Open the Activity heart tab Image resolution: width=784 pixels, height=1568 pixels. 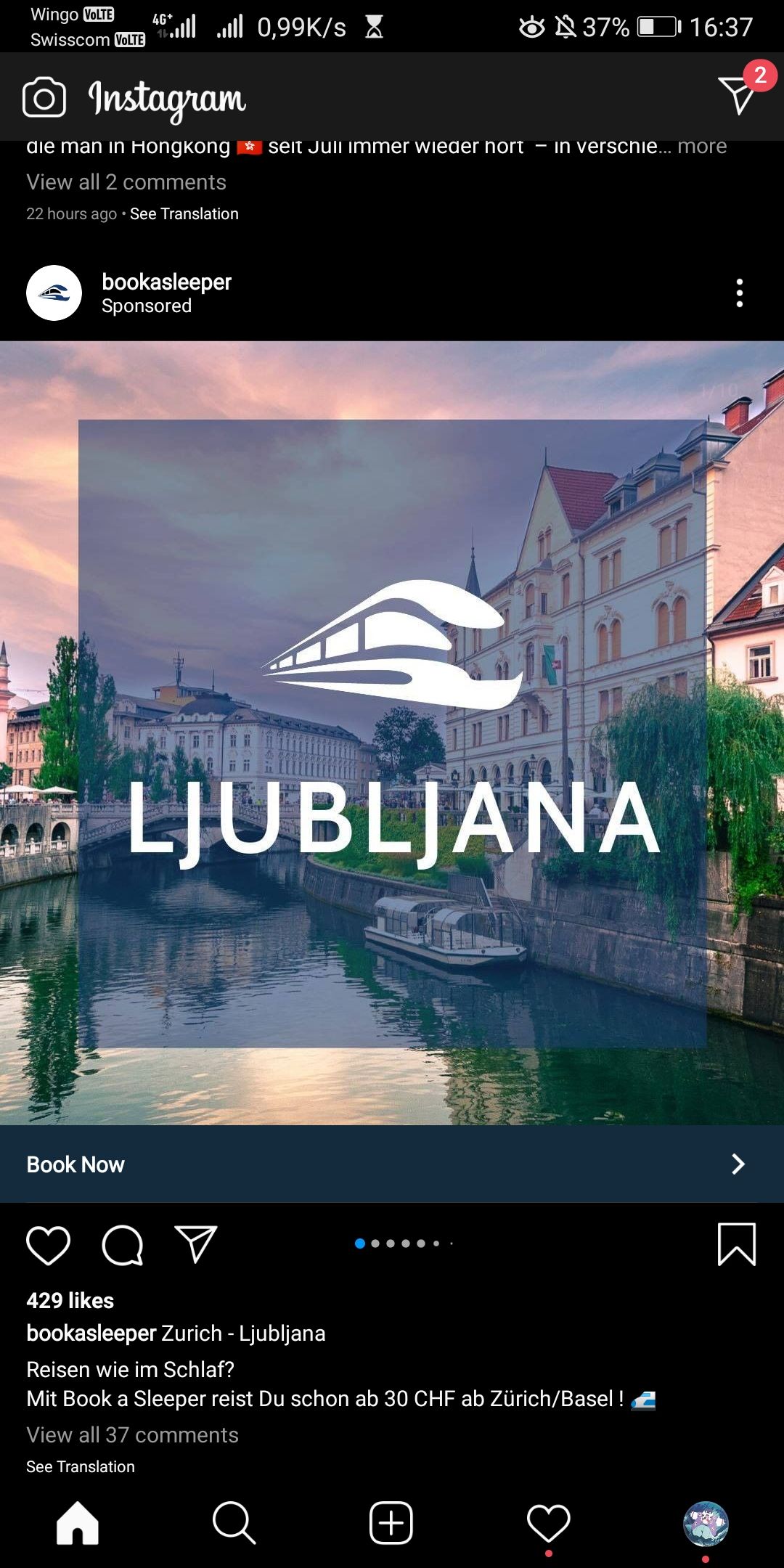(548, 1523)
